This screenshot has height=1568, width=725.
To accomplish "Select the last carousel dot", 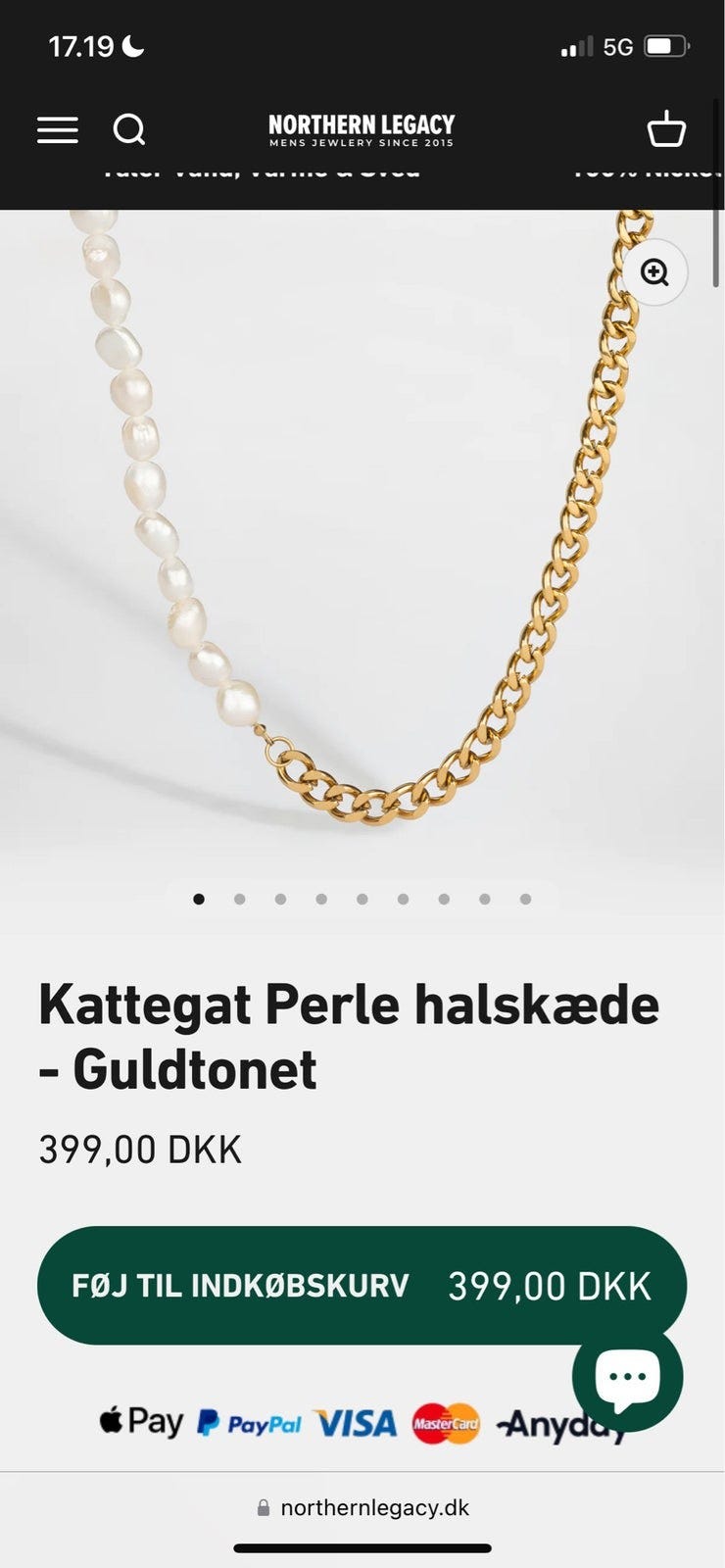I will click(525, 899).
